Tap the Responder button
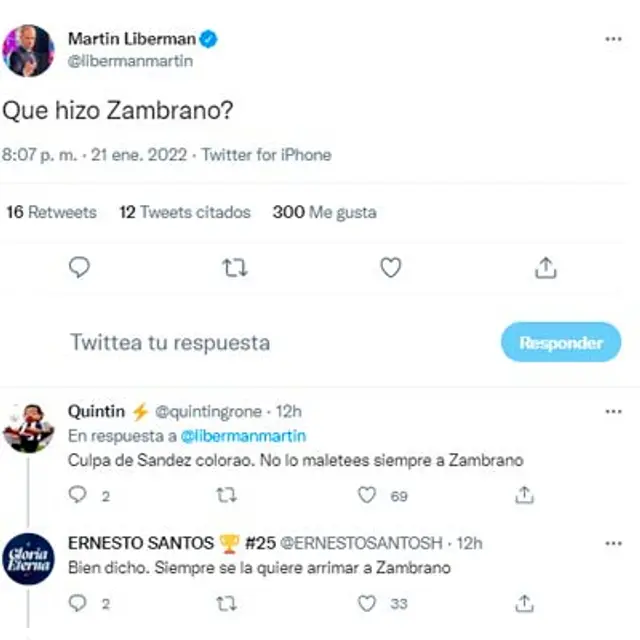640x640 pixels. pyautogui.click(x=560, y=342)
